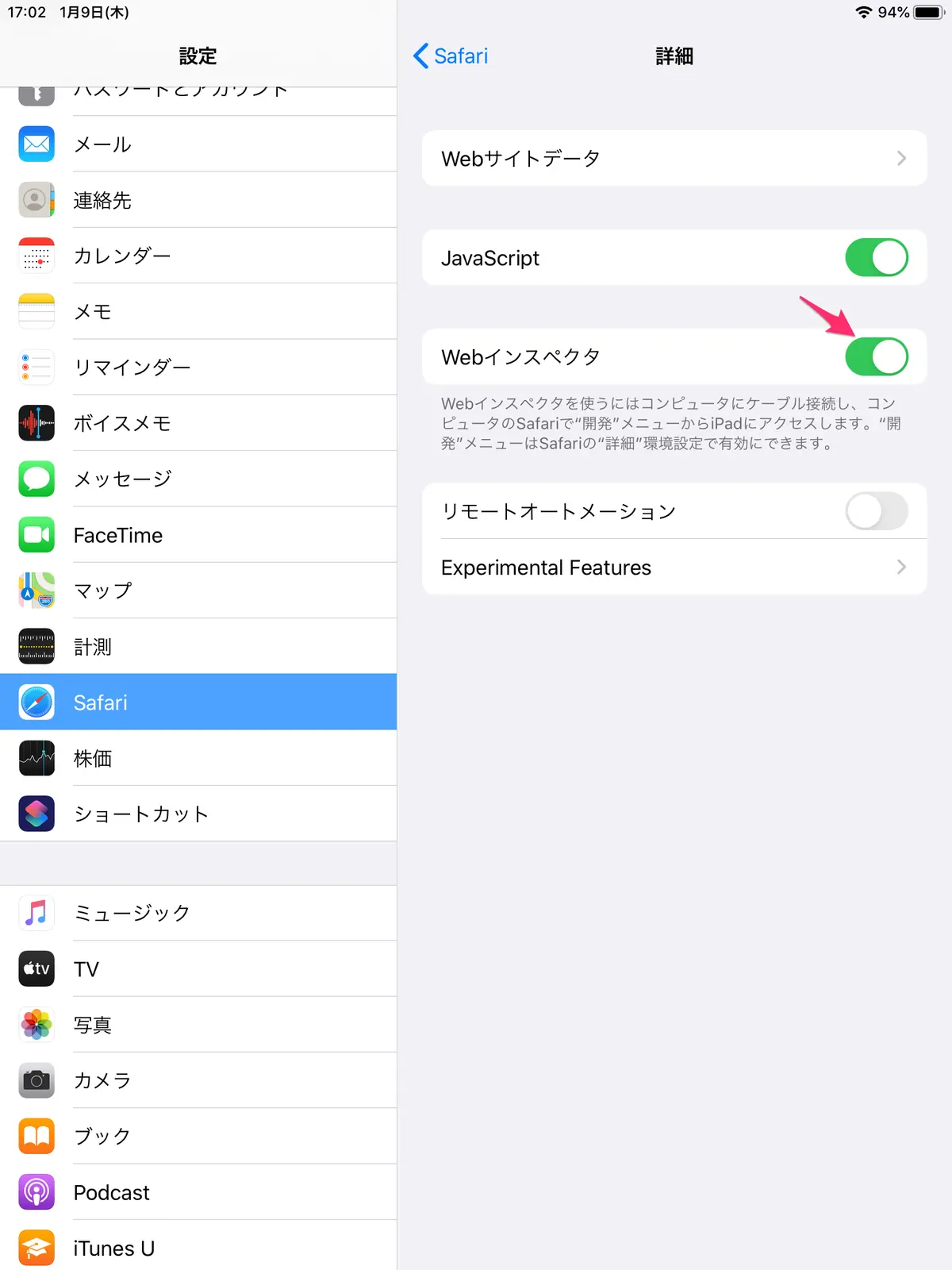Select 連絡先 in the sidebar
The image size is (952, 1270).
pos(198,200)
